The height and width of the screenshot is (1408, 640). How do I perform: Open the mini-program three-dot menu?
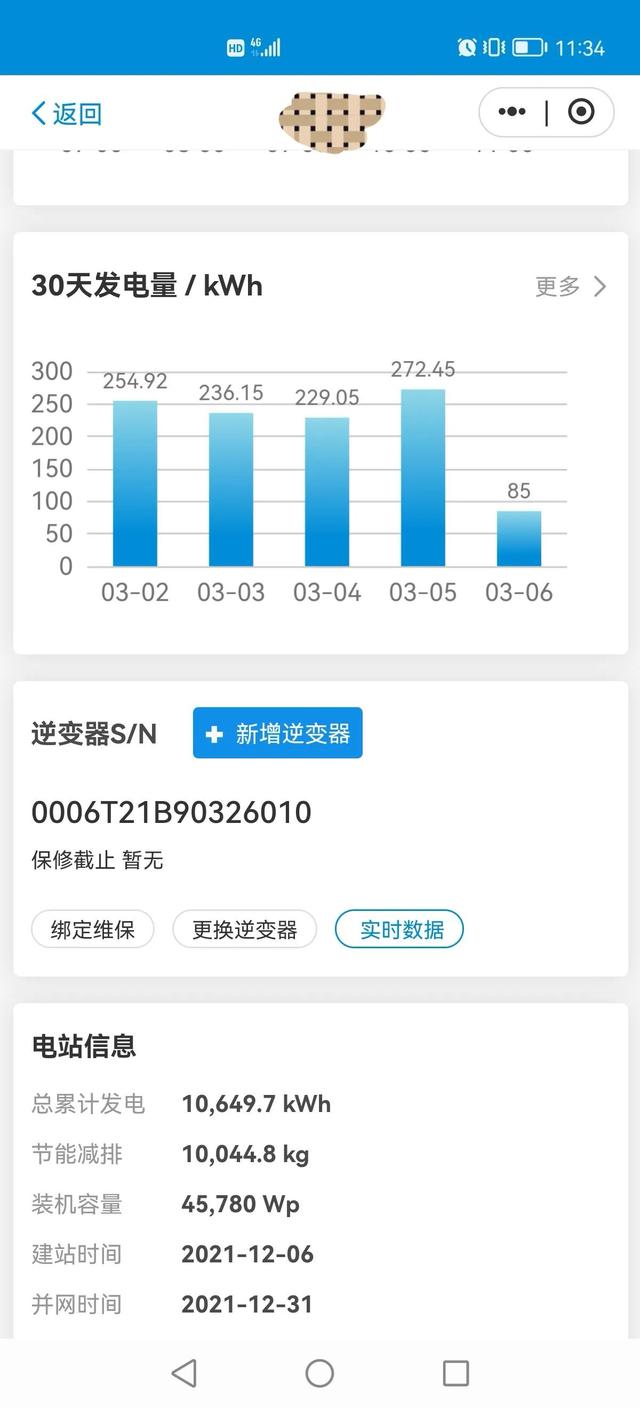512,112
